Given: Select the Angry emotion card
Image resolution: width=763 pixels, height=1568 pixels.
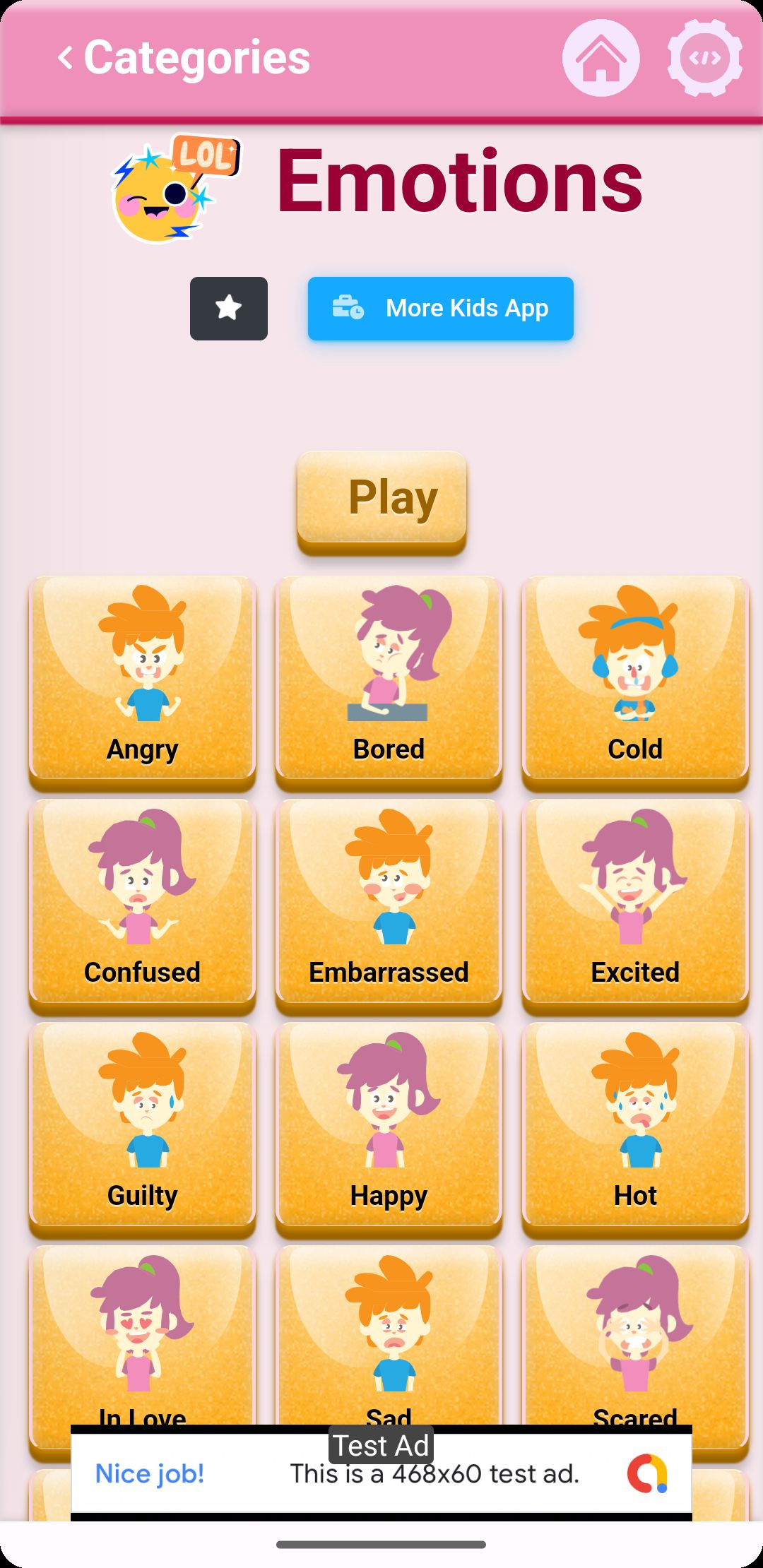Looking at the screenshot, I should tap(142, 679).
